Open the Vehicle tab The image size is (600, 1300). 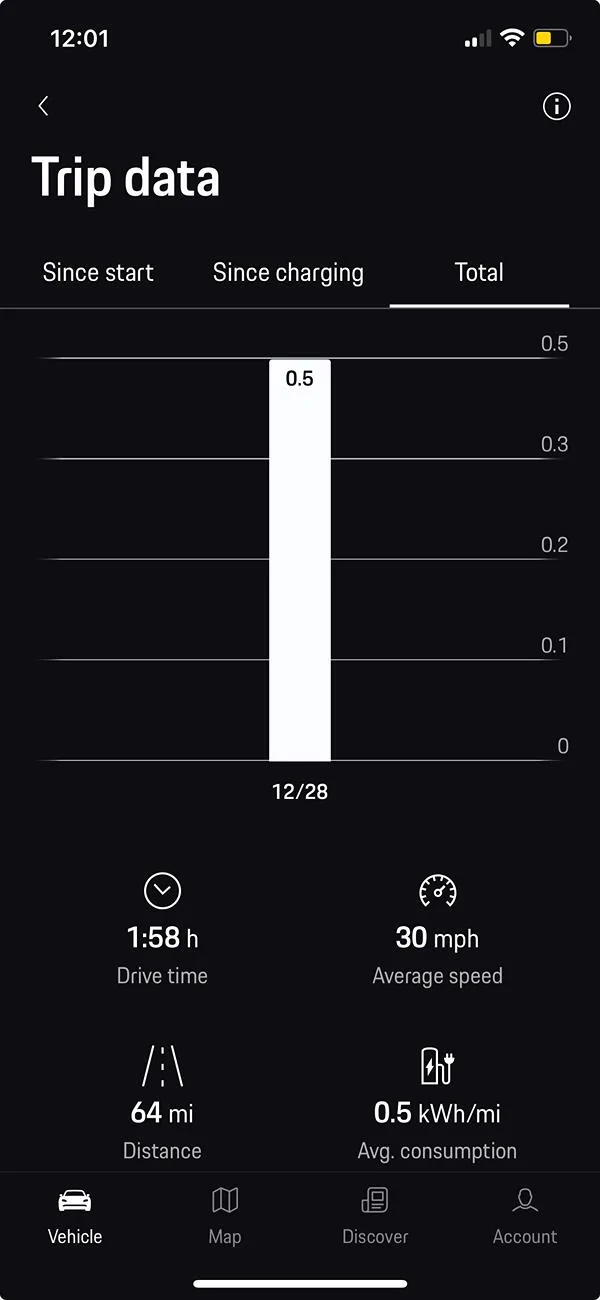coord(75,1216)
